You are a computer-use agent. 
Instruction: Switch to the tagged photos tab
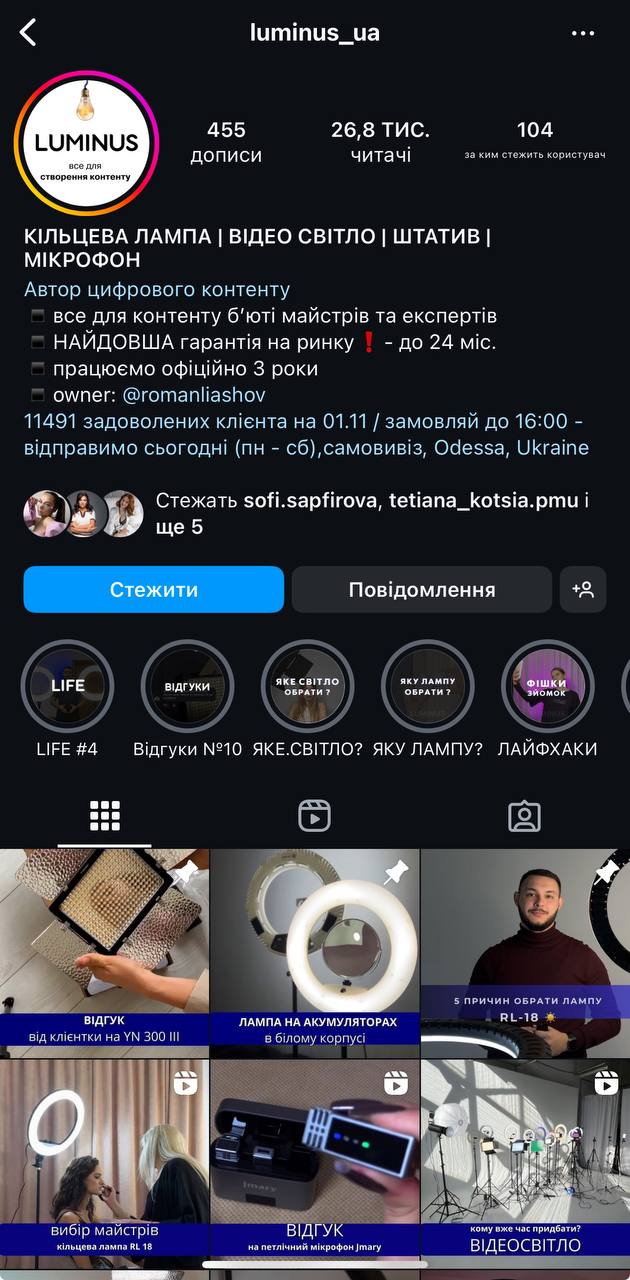[524, 816]
